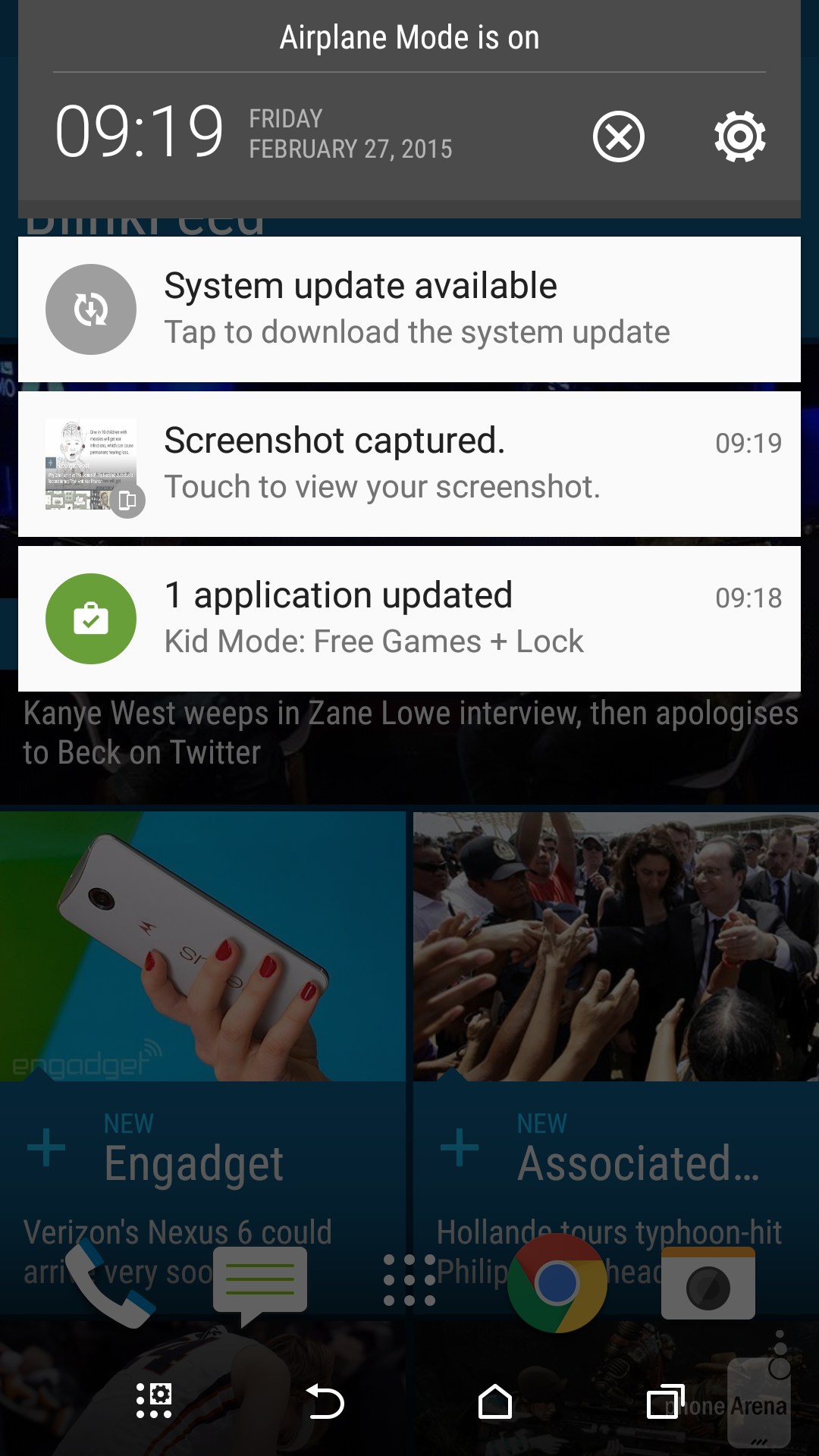
Task: Open the System update available notification
Action: (409, 309)
